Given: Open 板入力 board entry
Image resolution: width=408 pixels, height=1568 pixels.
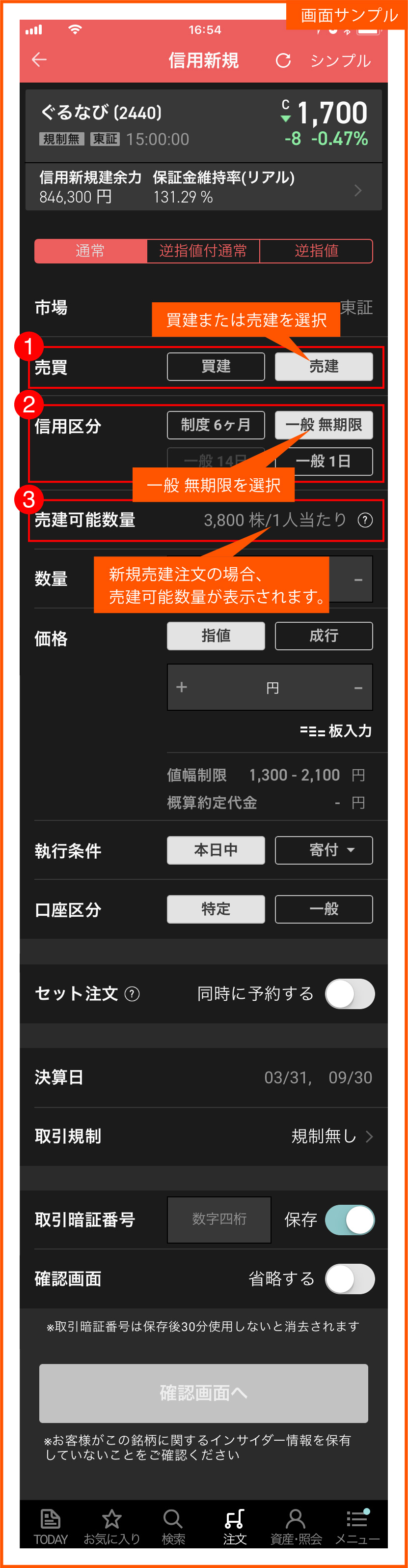Looking at the screenshot, I should [336, 730].
